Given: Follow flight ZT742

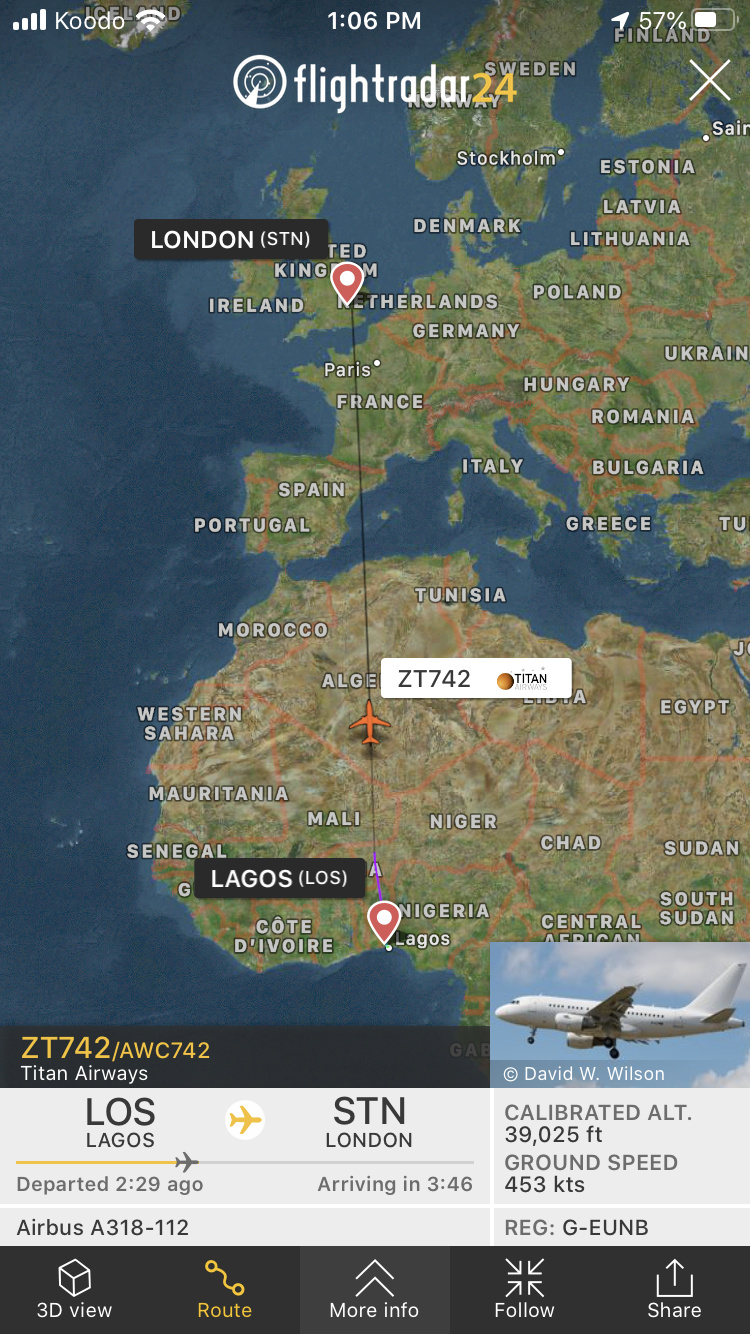Looking at the screenshot, I should tap(524, 1290).
